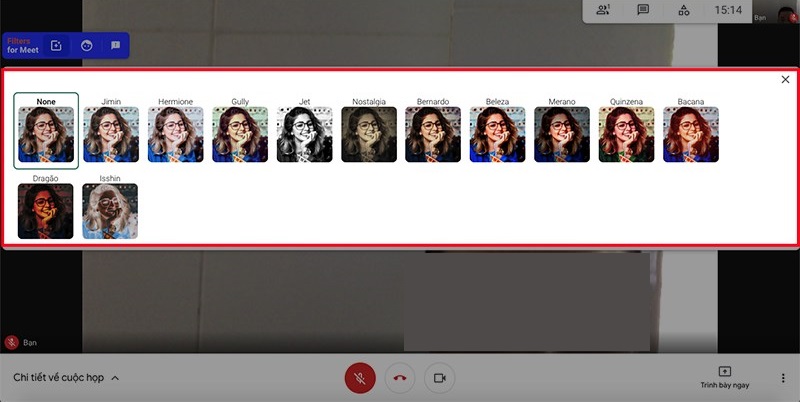Close the filters panel
800x402 pixels.
(785, 80)
